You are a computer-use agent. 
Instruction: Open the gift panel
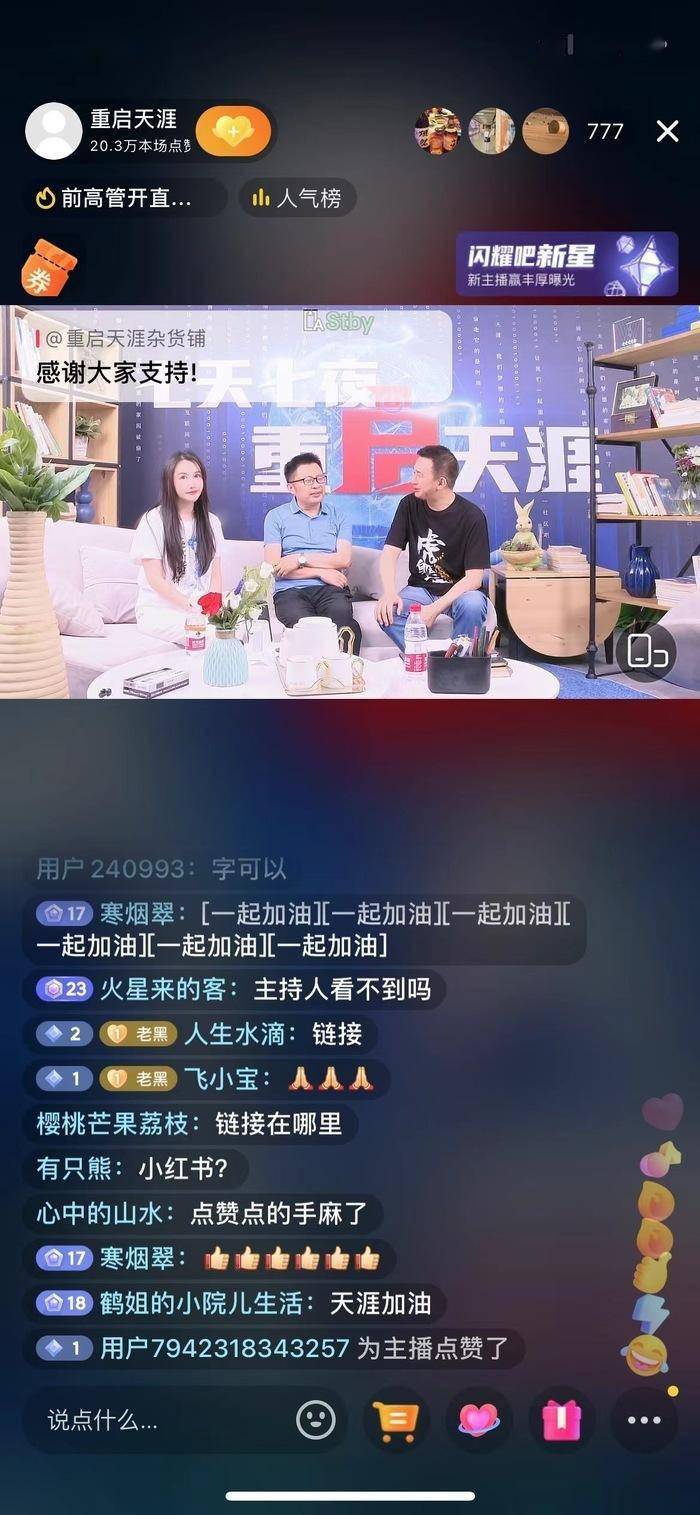point(562,1419)
